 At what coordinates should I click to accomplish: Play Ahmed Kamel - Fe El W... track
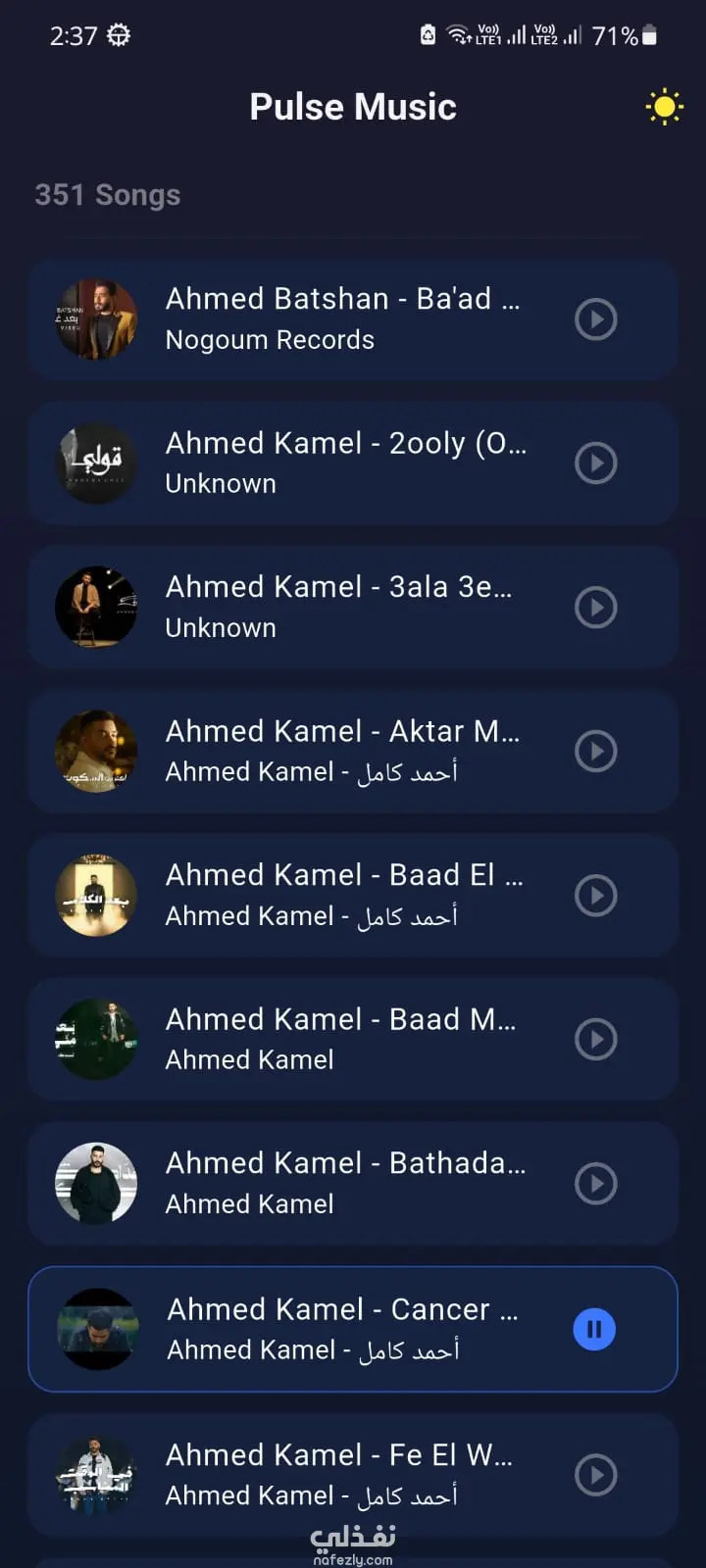595,1475
